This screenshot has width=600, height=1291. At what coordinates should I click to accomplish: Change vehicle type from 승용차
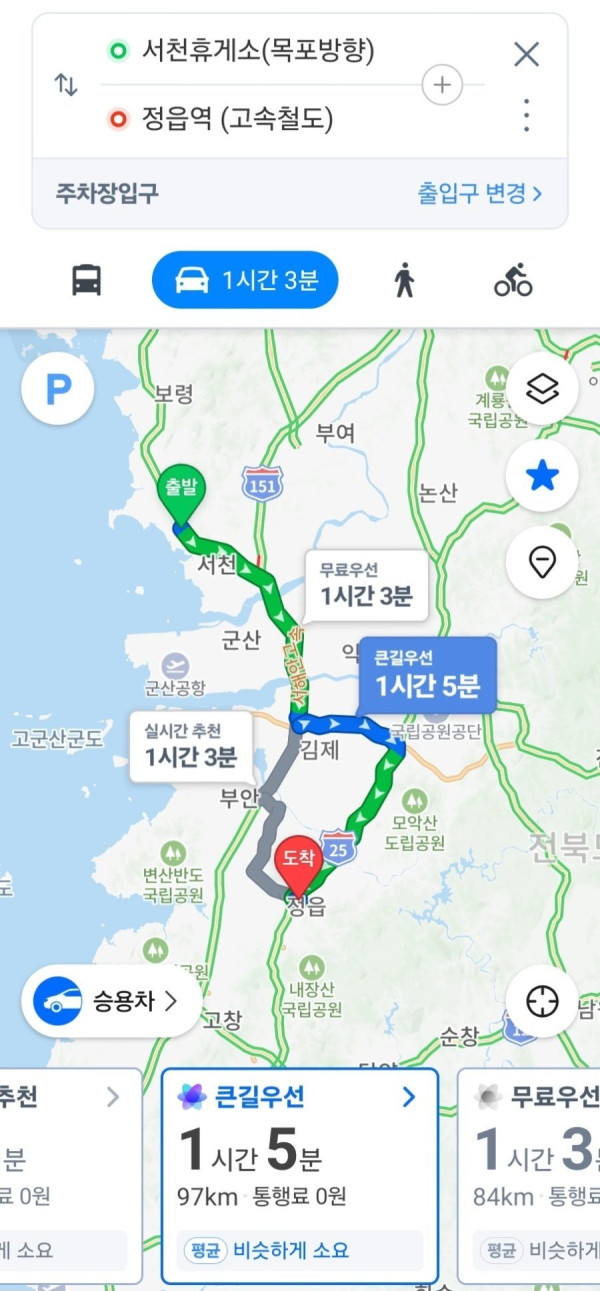click(x=110, y=1000)
